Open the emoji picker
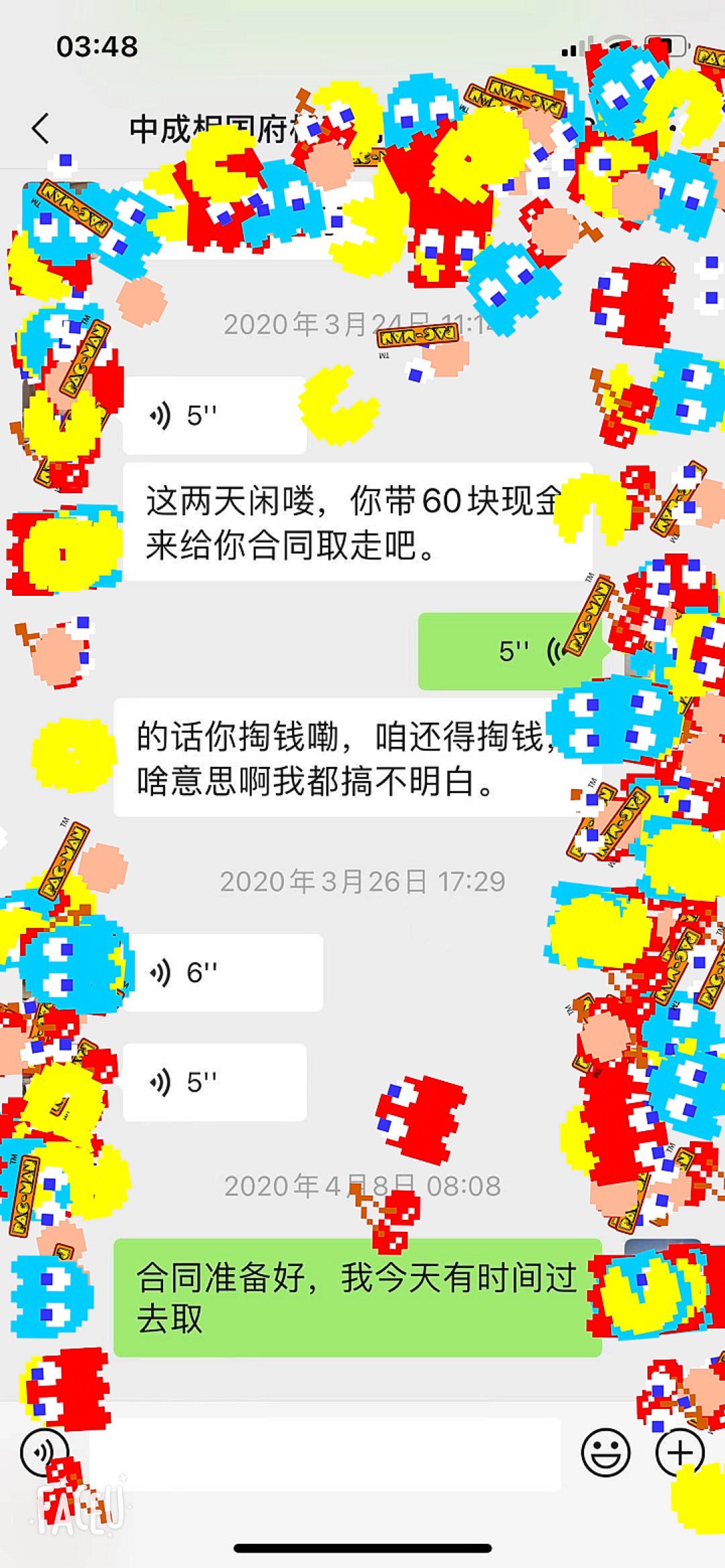 click(x=606, y=1453)
